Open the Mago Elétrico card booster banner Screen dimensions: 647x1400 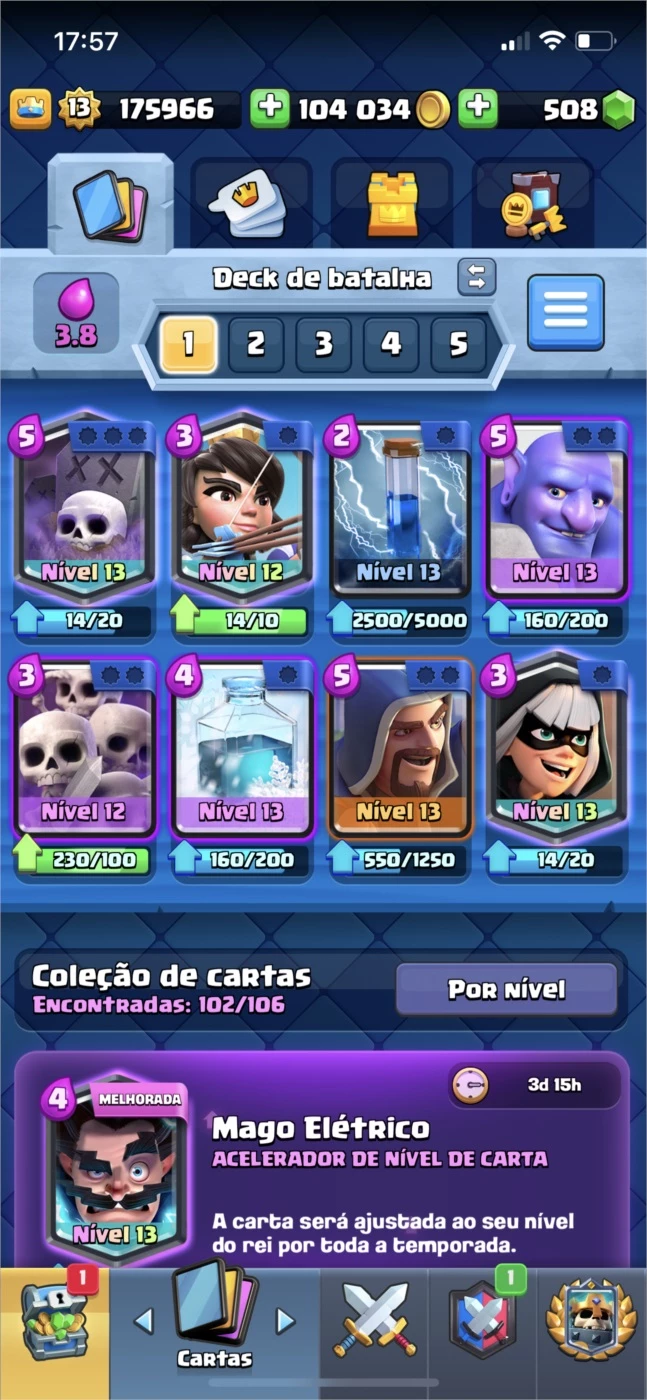coord(322,1160)
